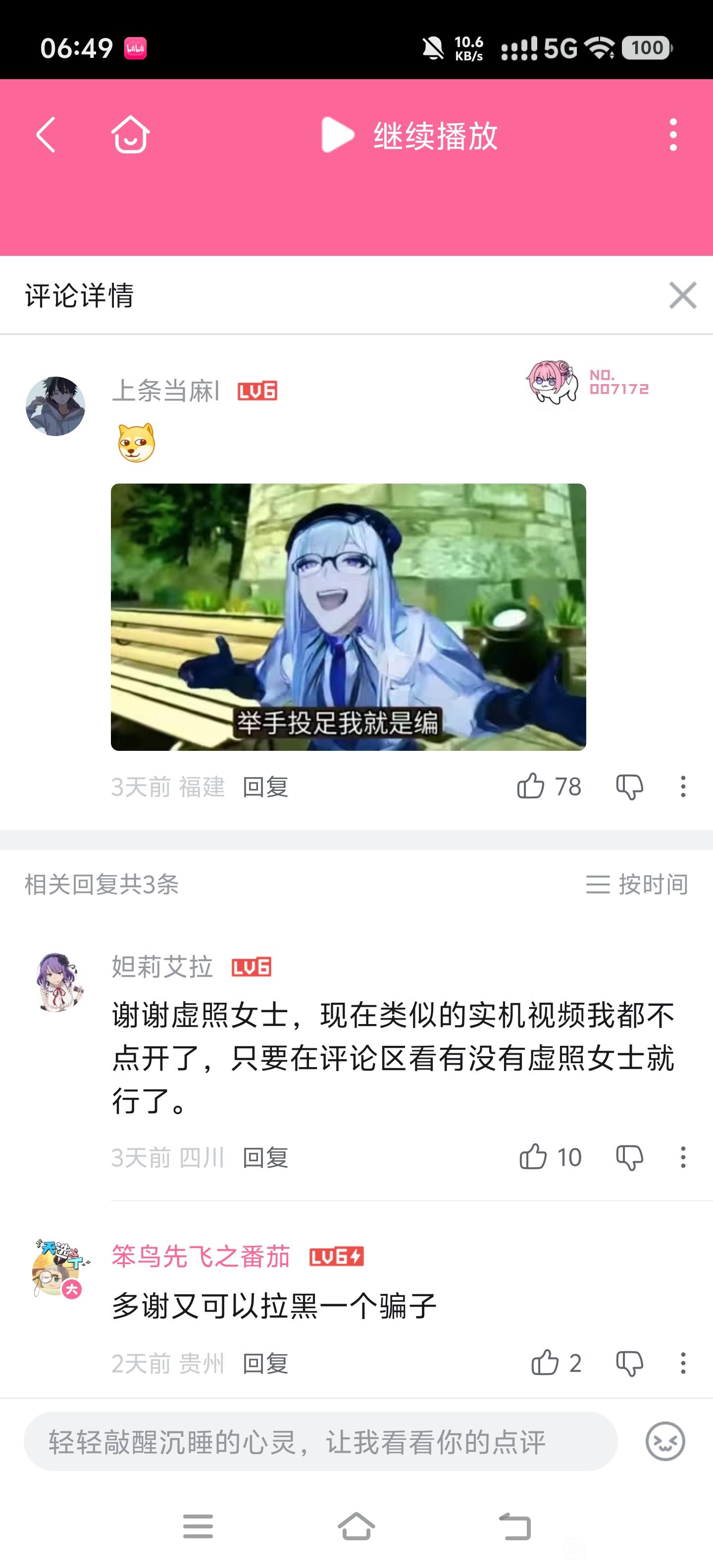This screenshot has height=1568, width=713.
Task: Reply to 妲莉艾拉's comment
Action: pyautogui.click(x=265, y=1157)
